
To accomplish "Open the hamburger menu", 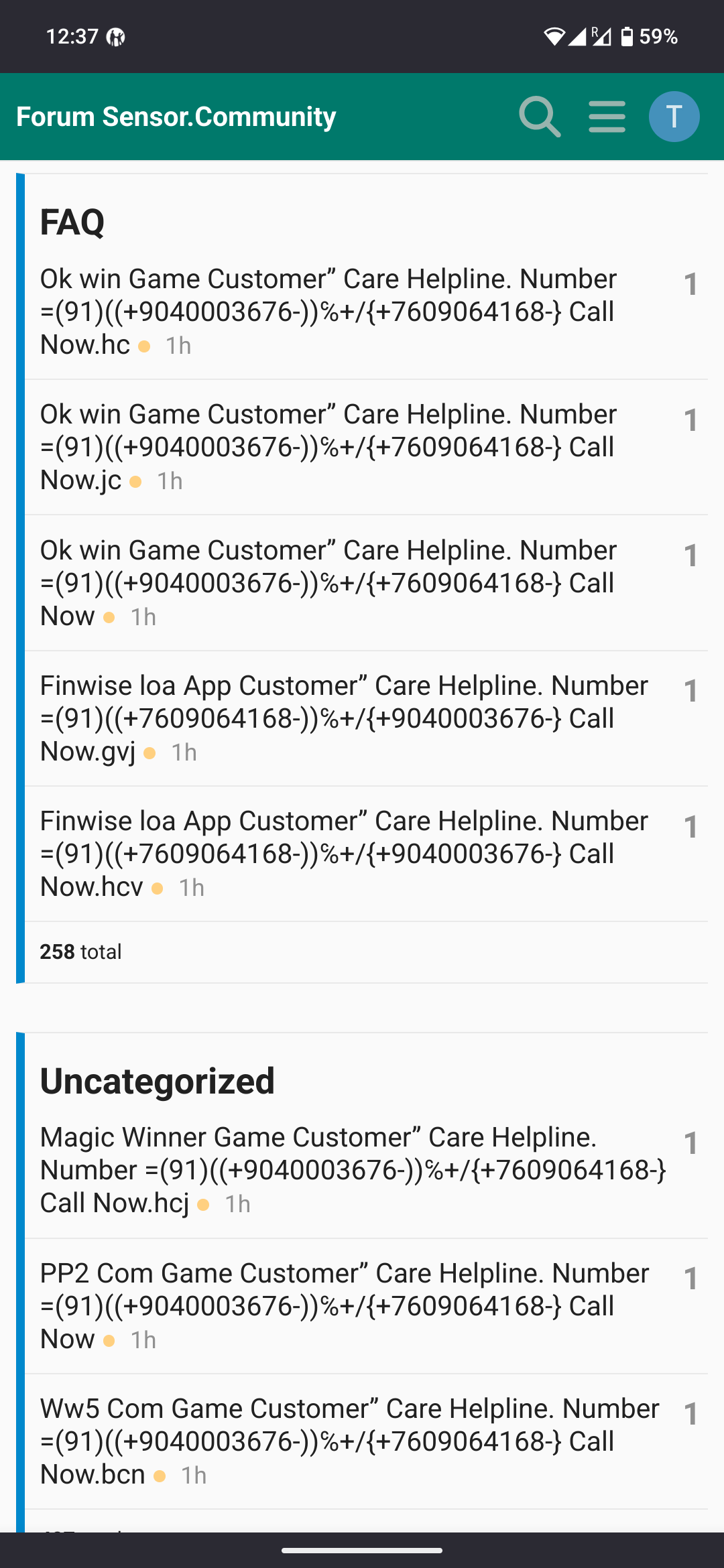I will [x=607, y=117].
